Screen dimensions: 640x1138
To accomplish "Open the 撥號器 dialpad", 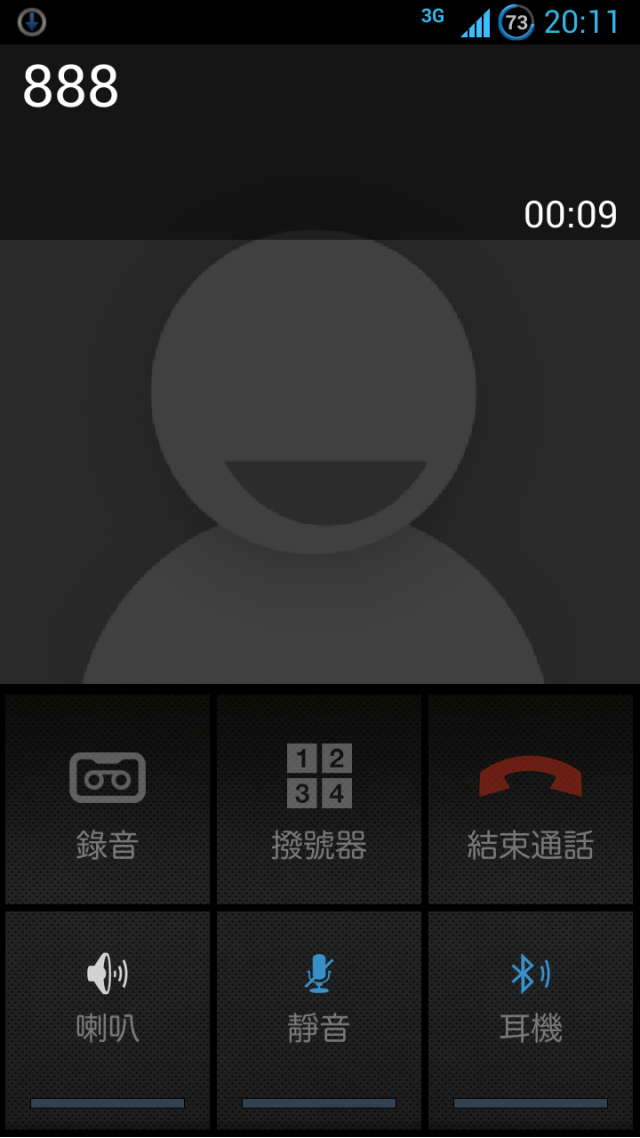I will 319,800.
